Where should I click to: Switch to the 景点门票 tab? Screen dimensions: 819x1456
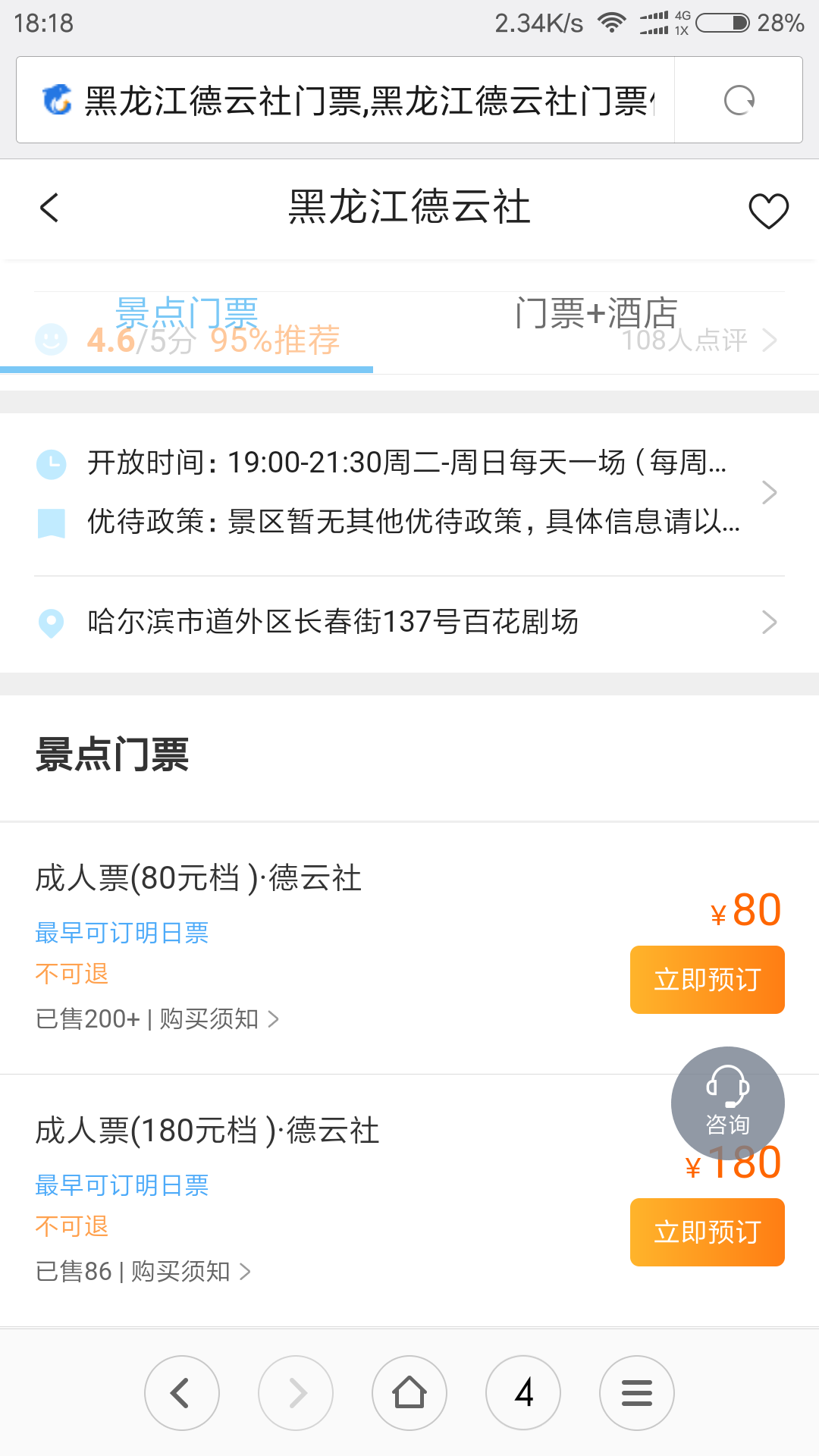(187, 313)
